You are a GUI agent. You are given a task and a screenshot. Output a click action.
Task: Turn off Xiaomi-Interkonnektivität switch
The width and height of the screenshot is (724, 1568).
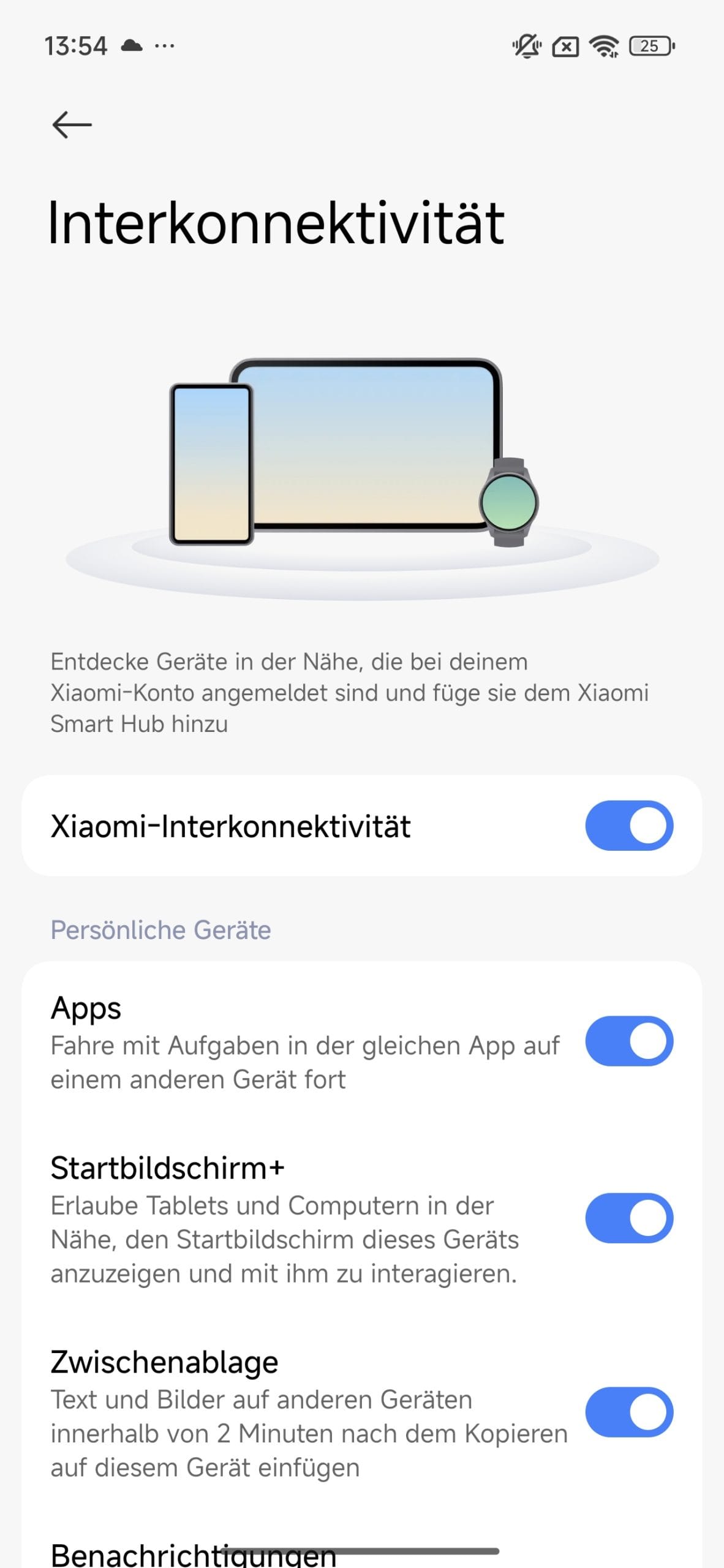point(629,826)
